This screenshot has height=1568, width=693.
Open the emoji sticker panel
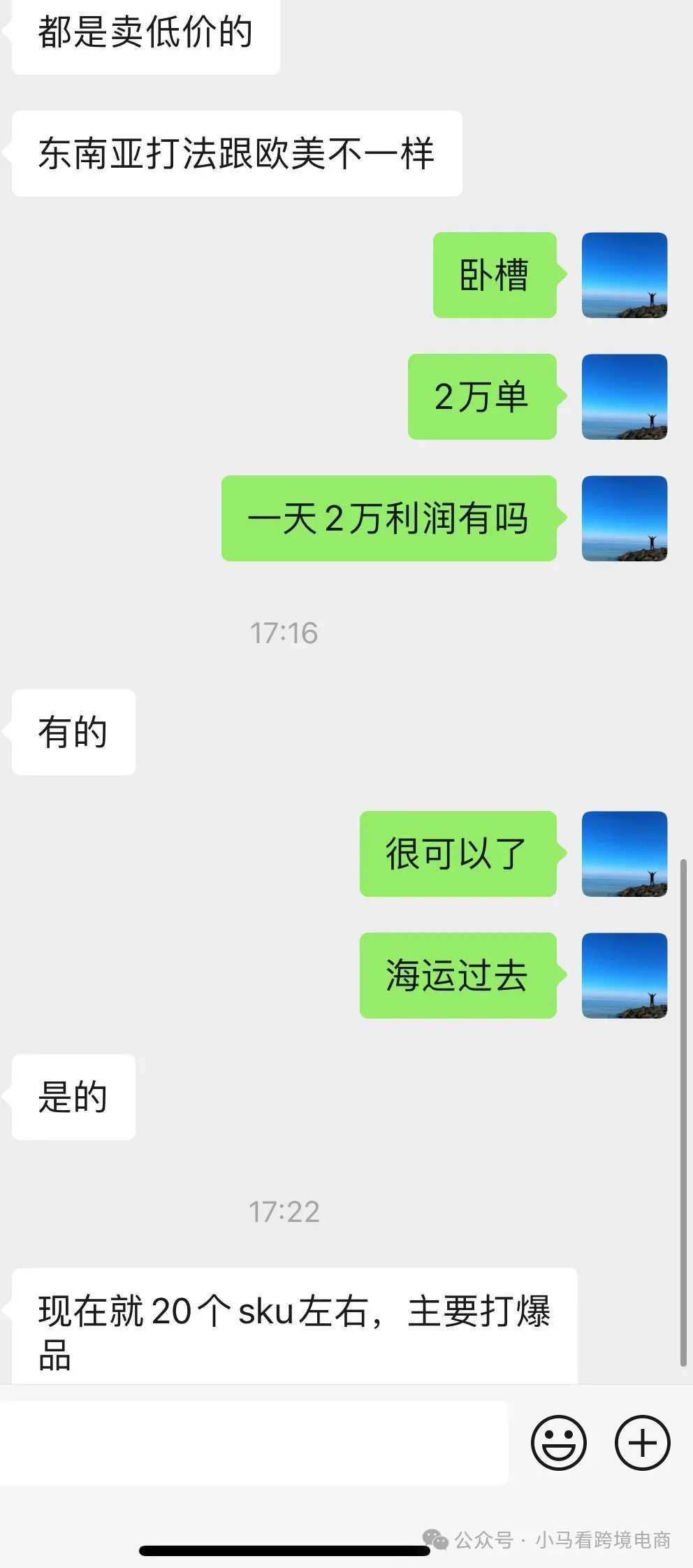558,1443
